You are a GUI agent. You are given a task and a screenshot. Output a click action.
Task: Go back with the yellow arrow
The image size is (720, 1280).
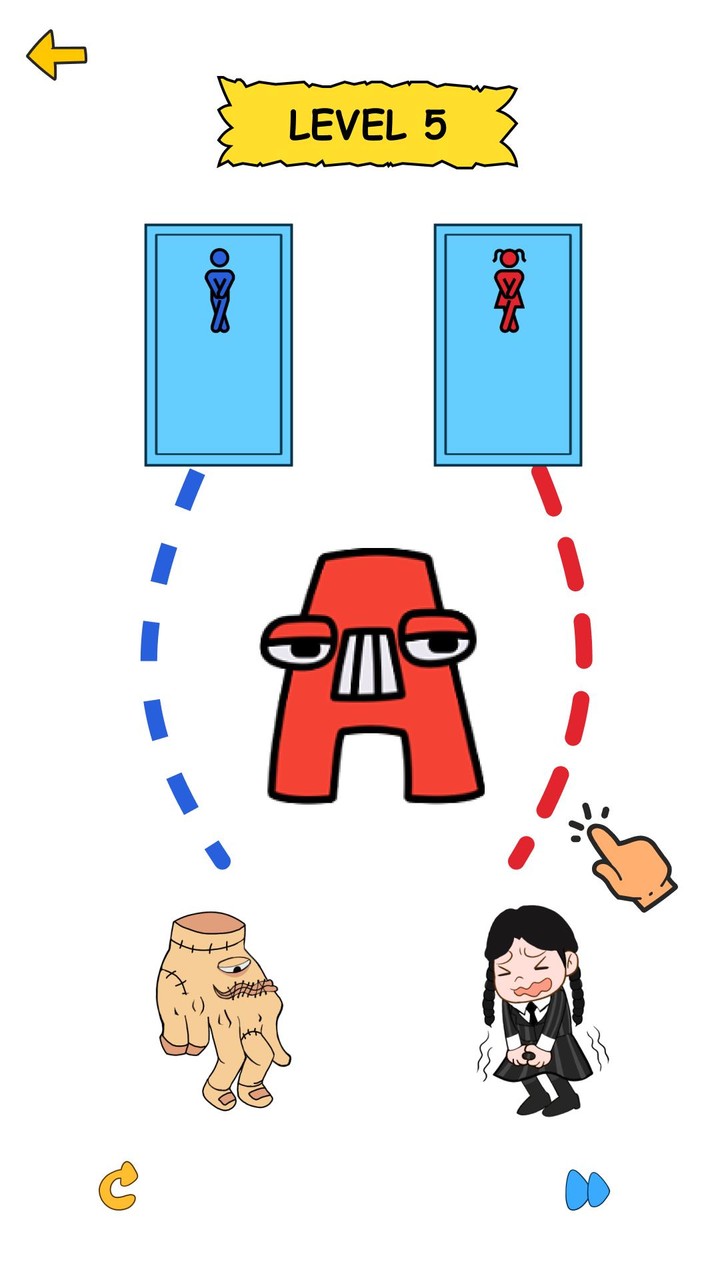[56, 54]
